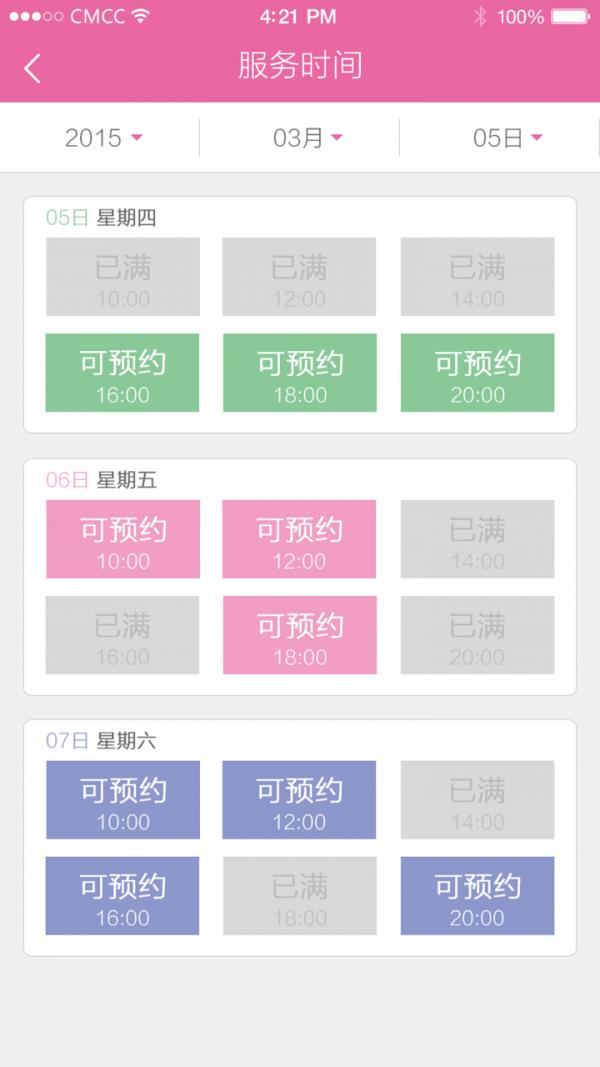Image resolution: width=600 pixels, height=1067 pixels.
Task: Select 12:00 on 06日 星期五
Action: (299, 539)
